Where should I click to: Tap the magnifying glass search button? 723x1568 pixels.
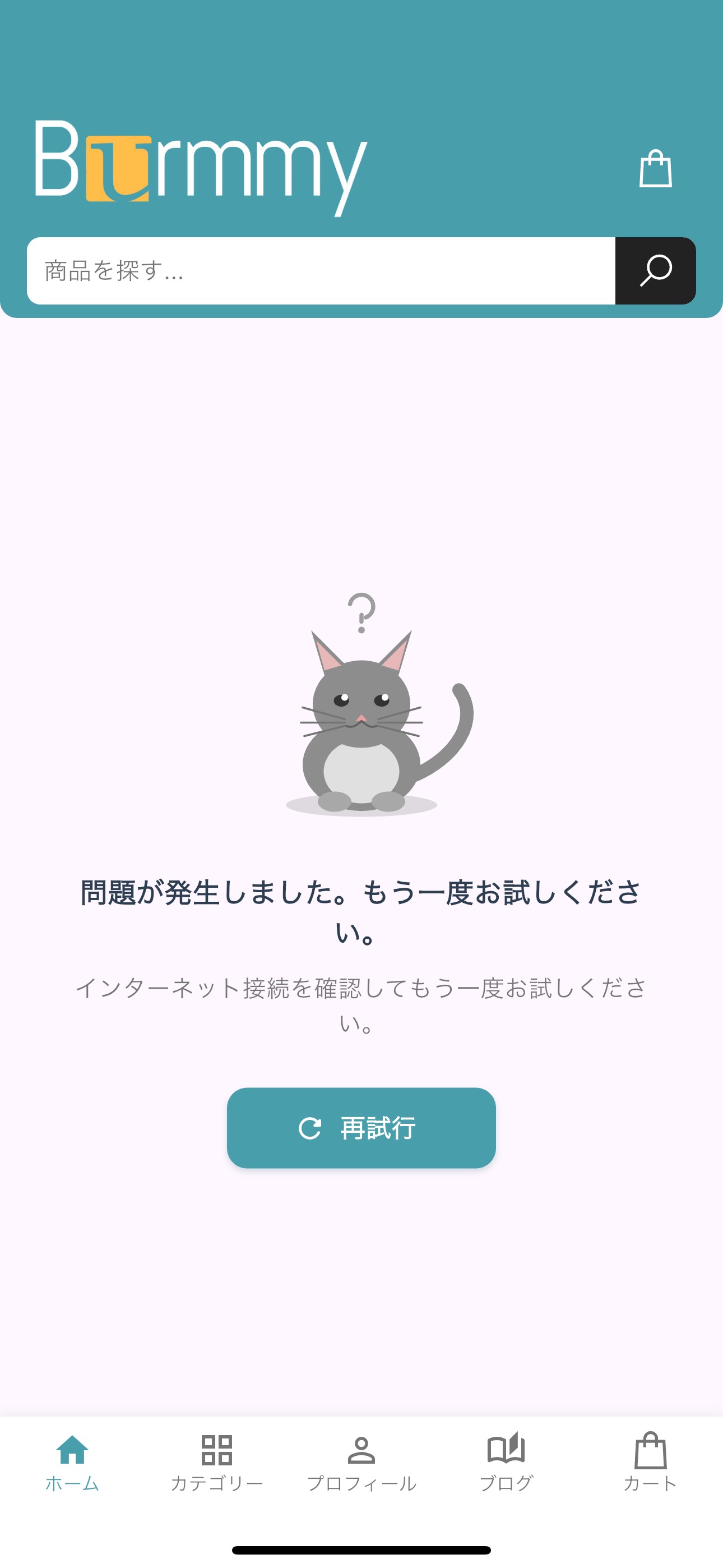[655, 271]
